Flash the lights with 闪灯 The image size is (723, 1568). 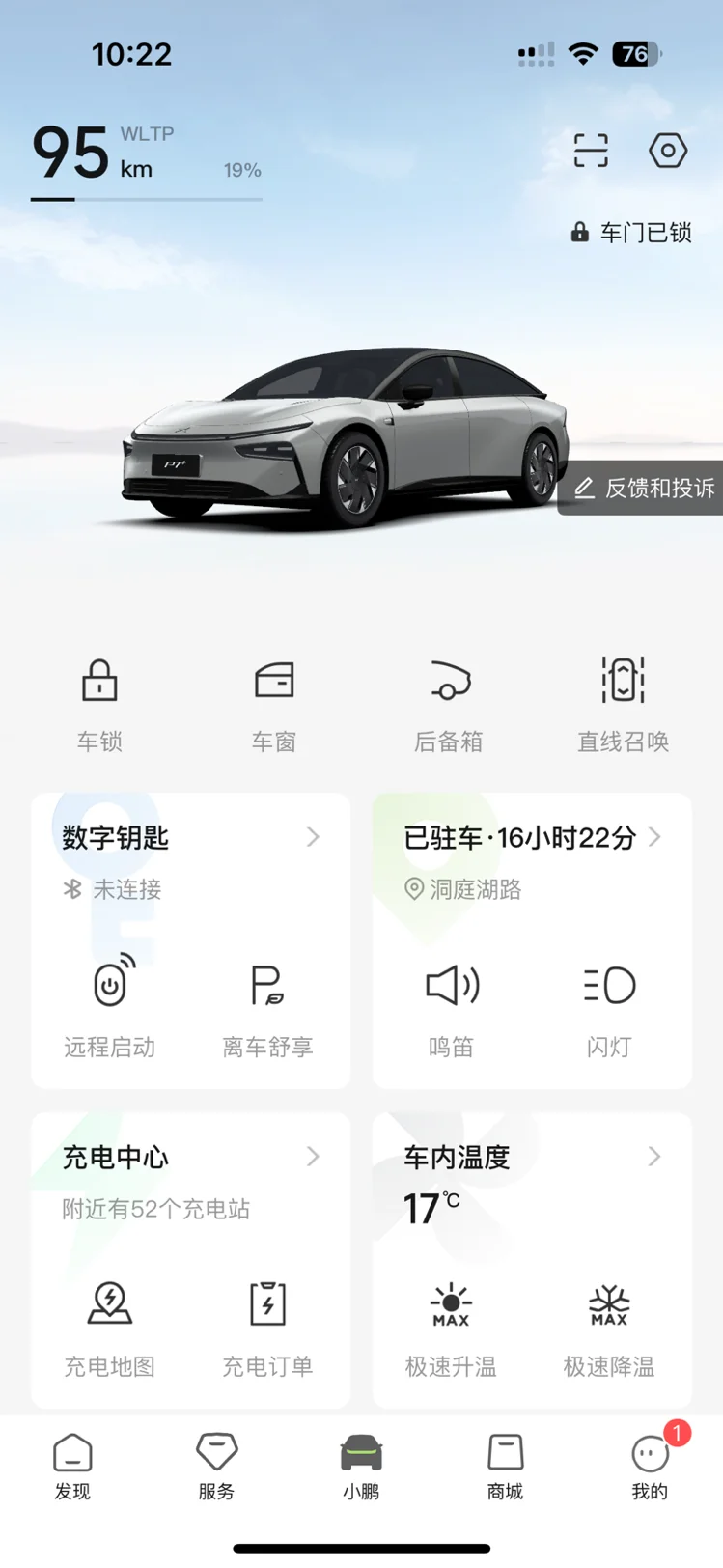609,1004
